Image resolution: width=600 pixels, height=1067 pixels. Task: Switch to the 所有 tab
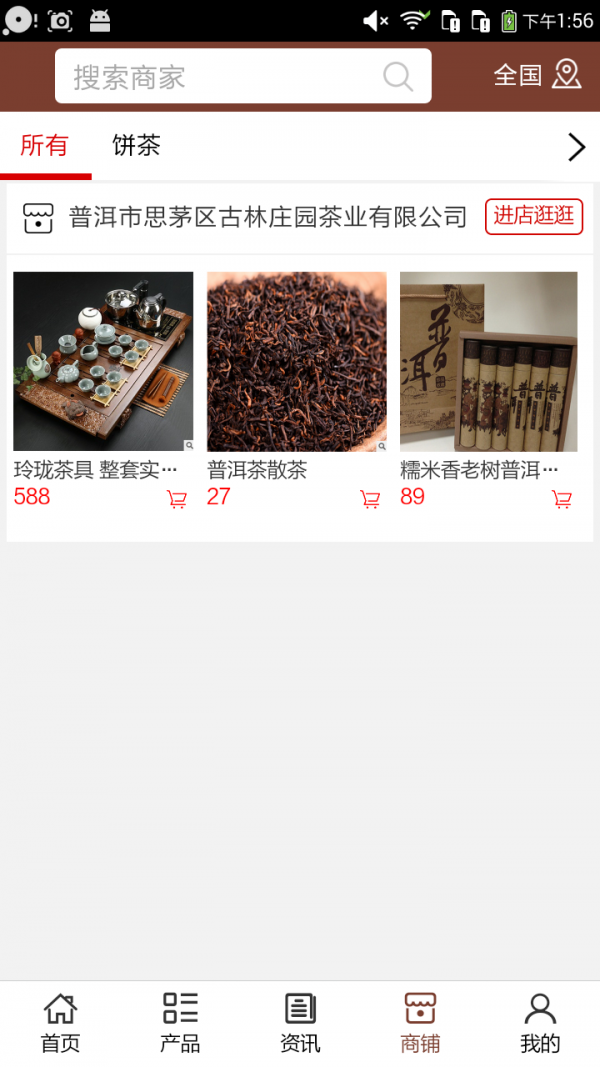pyautogui.click(x=45, y=146)
